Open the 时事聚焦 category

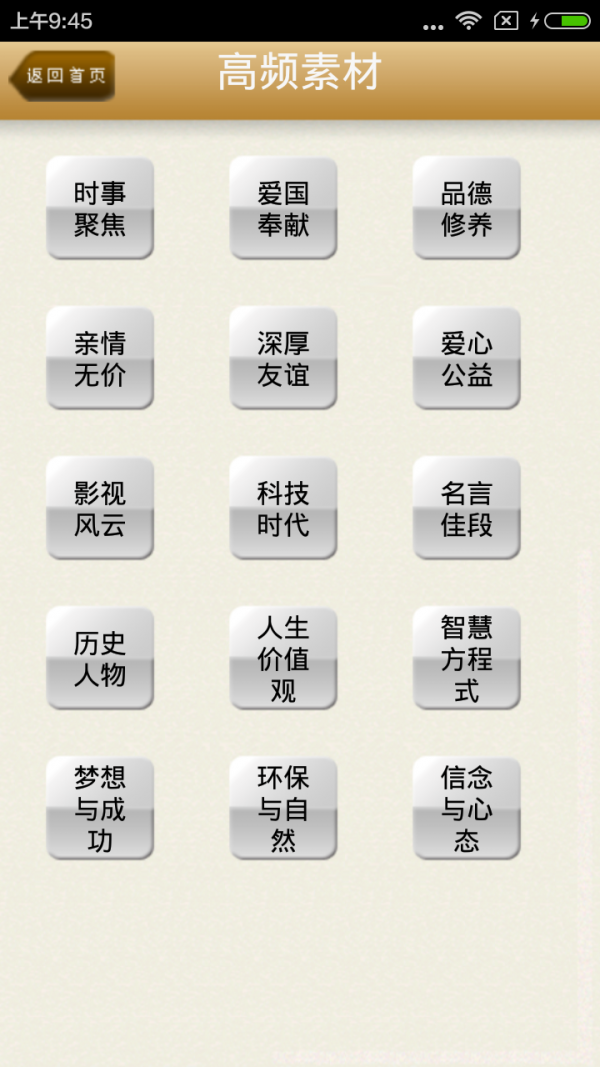coord(100,208)
